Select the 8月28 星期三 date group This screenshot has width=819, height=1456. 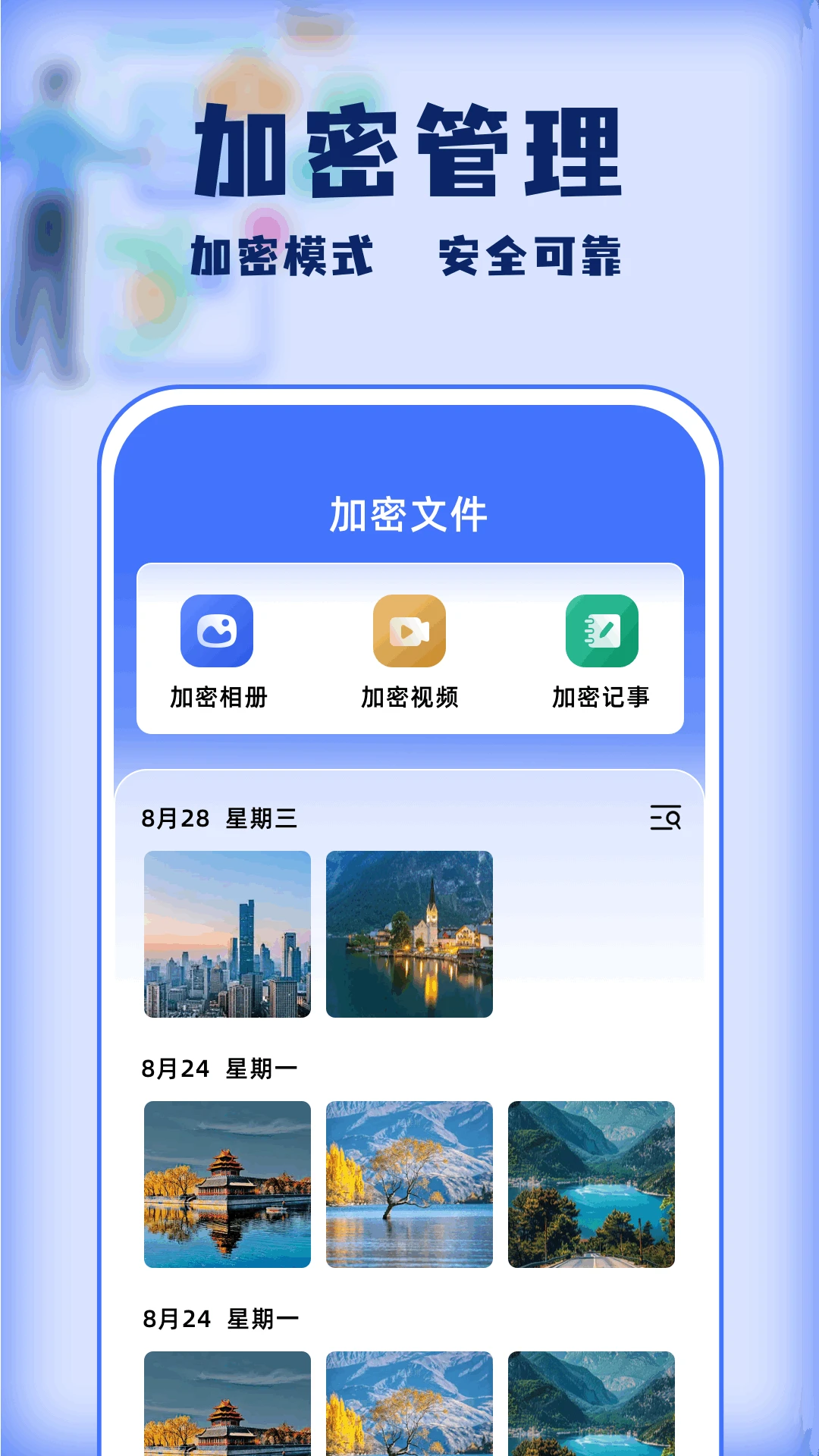tap(220, 818)
